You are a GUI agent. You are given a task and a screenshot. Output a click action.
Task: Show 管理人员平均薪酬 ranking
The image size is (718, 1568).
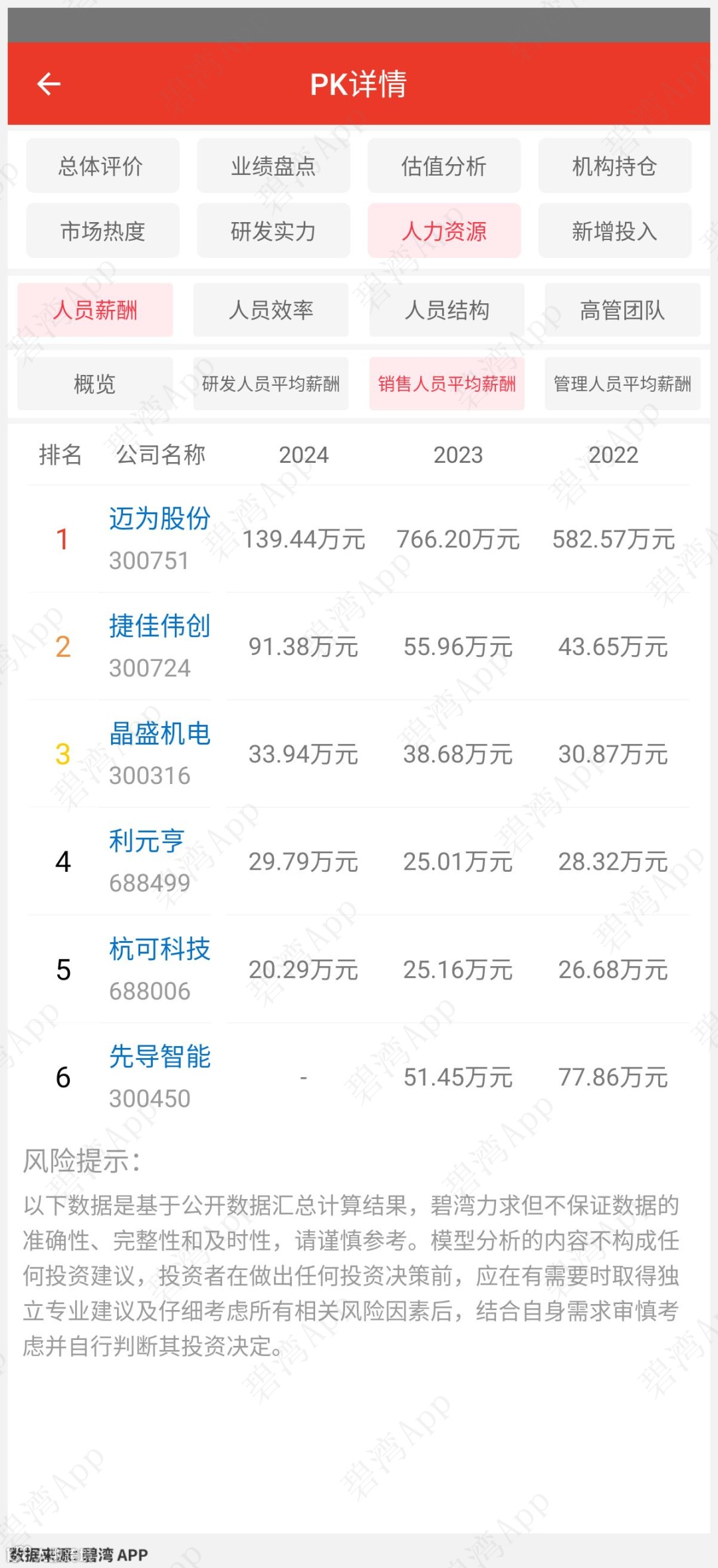[622, 384]
